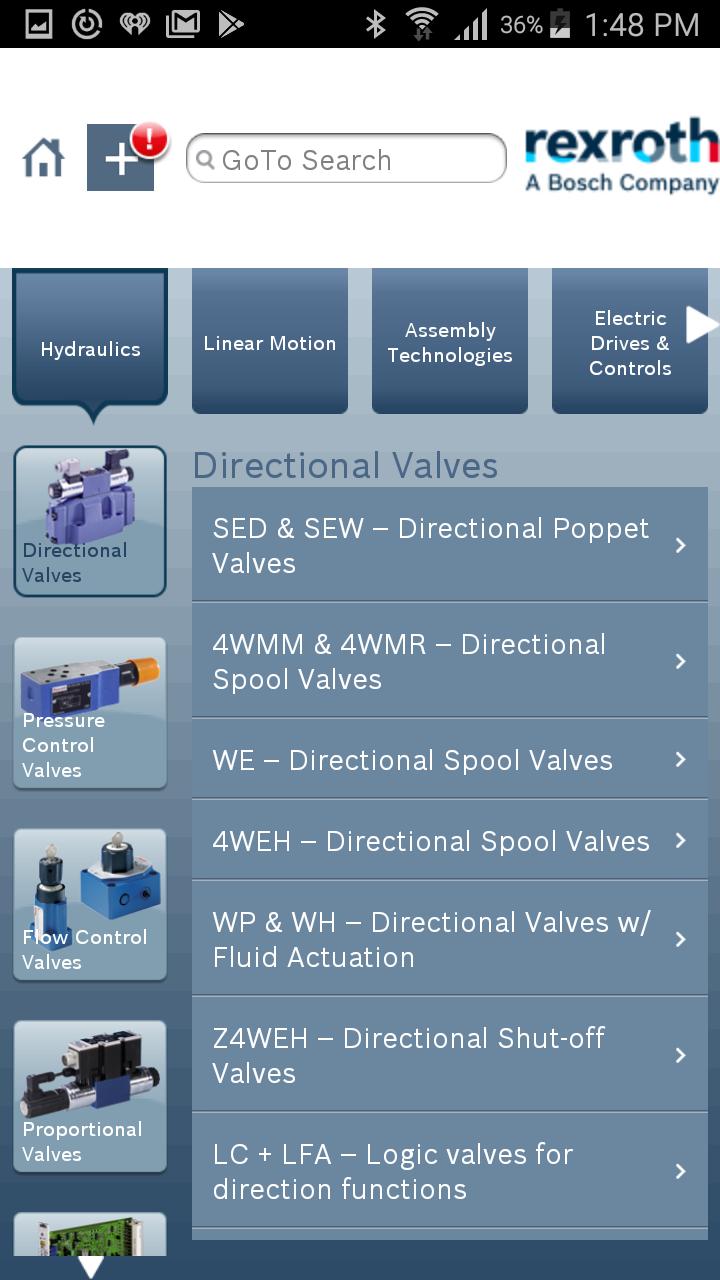Switch to the Linear Motion tab

(270, 342)
